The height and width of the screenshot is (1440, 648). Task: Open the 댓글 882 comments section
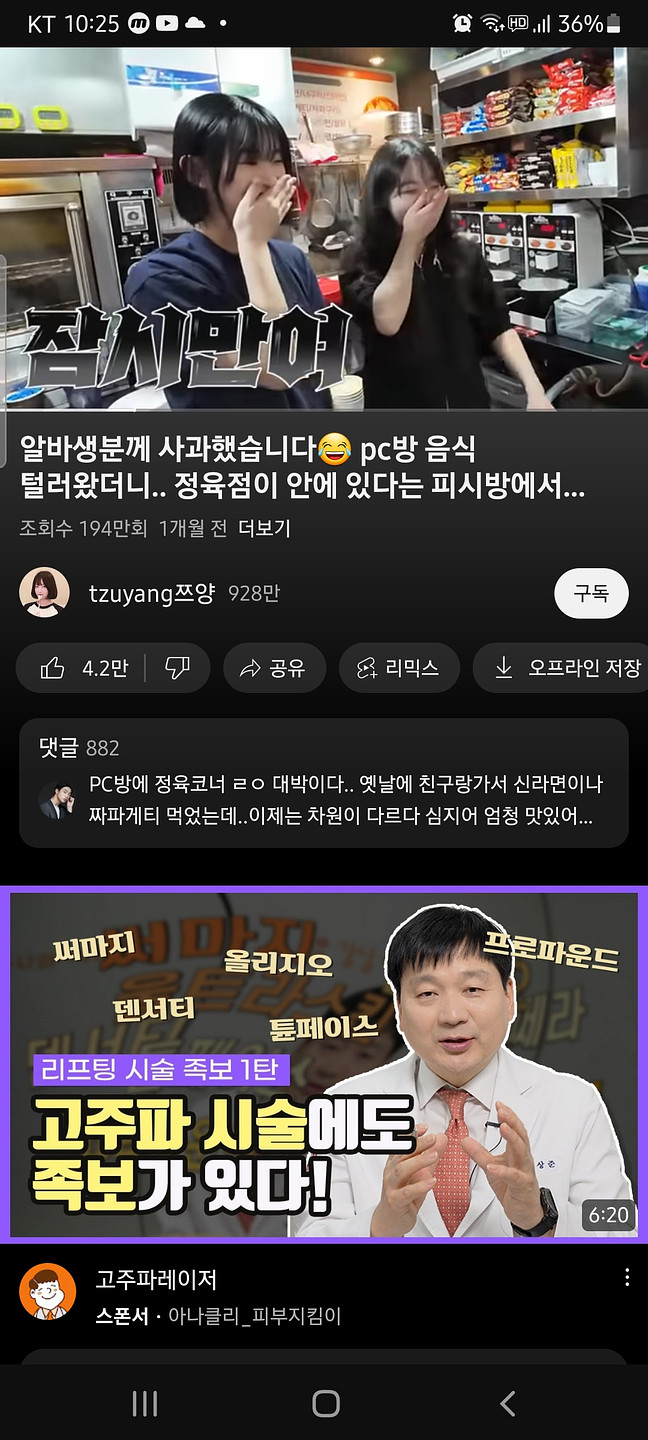click(x=324, y=783)
